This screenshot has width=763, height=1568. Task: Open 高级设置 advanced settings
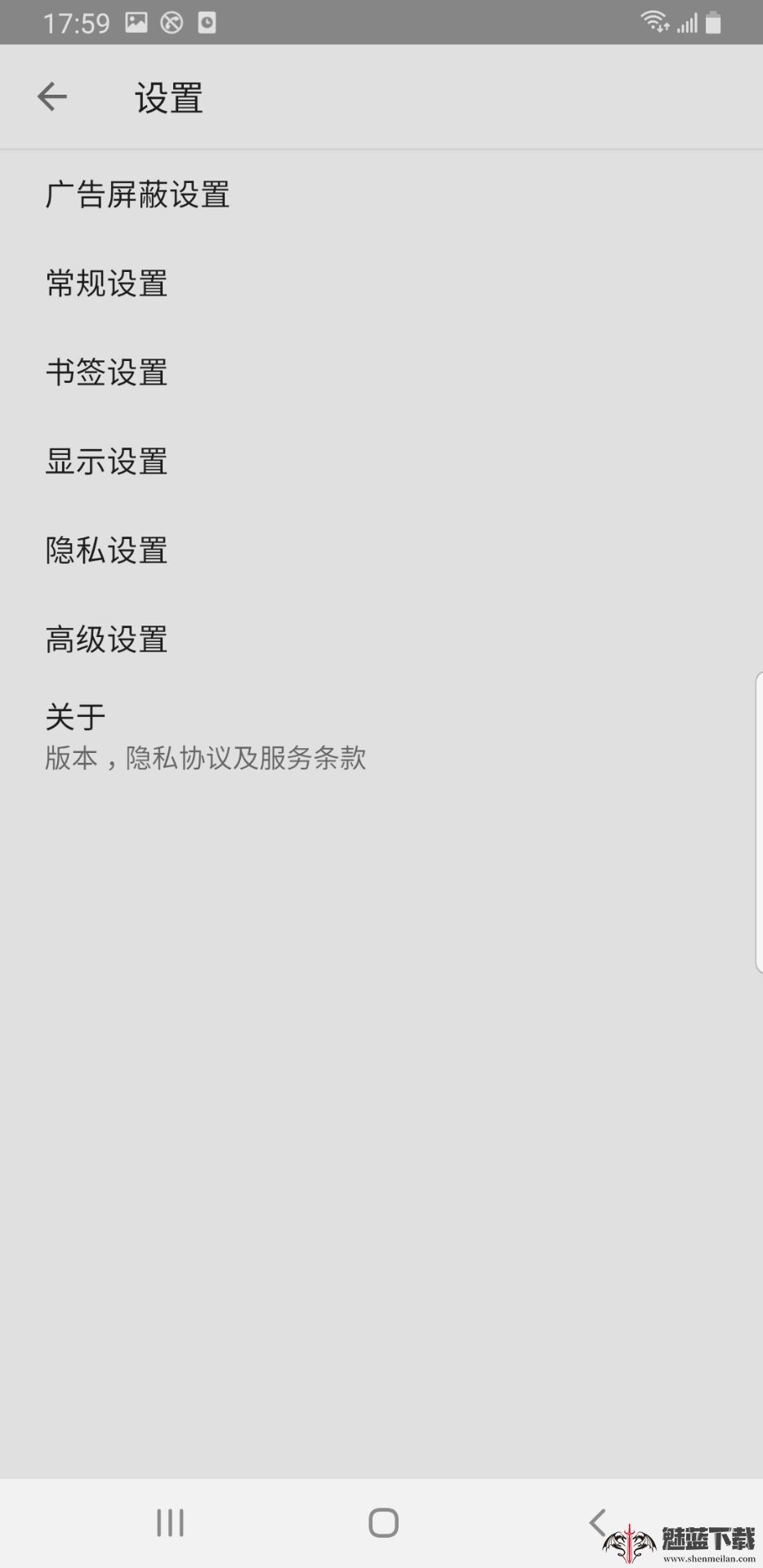point(106,639)
